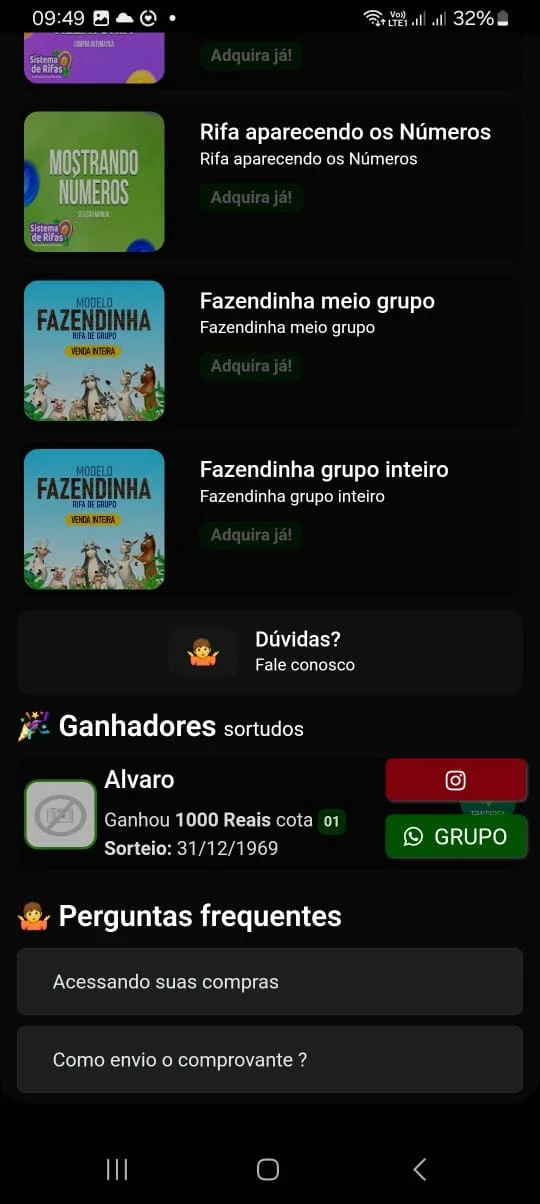Expand Acessando suas compras question
540x1204 pixels.
(270, 982)
